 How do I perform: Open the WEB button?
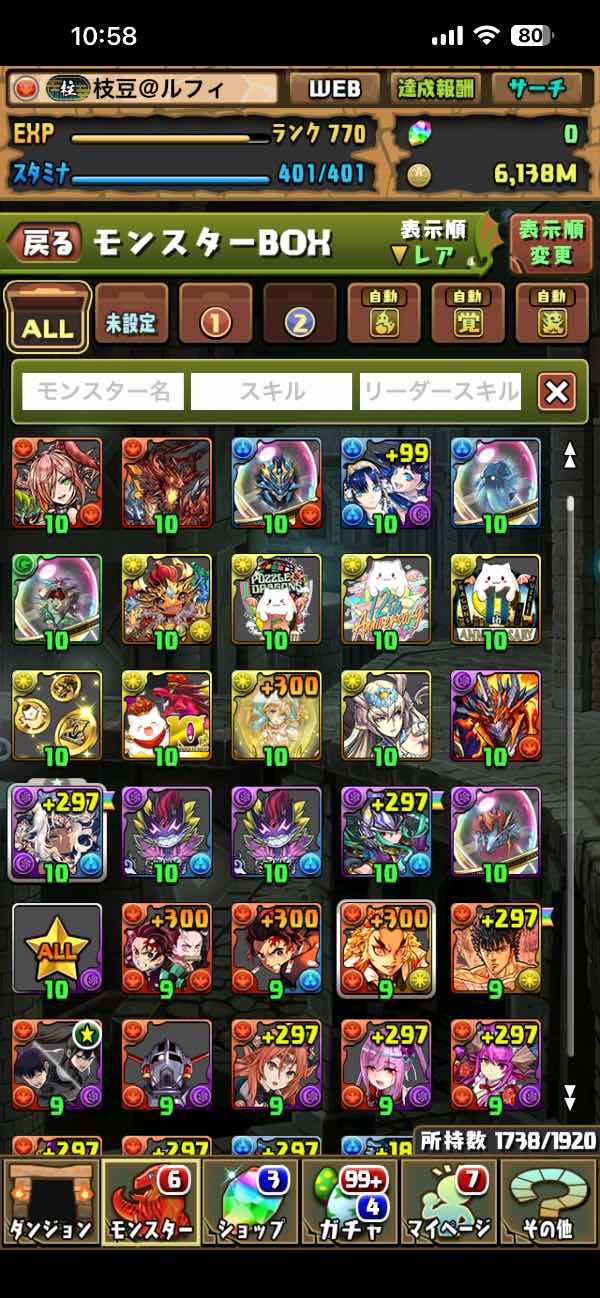point(334,90)
